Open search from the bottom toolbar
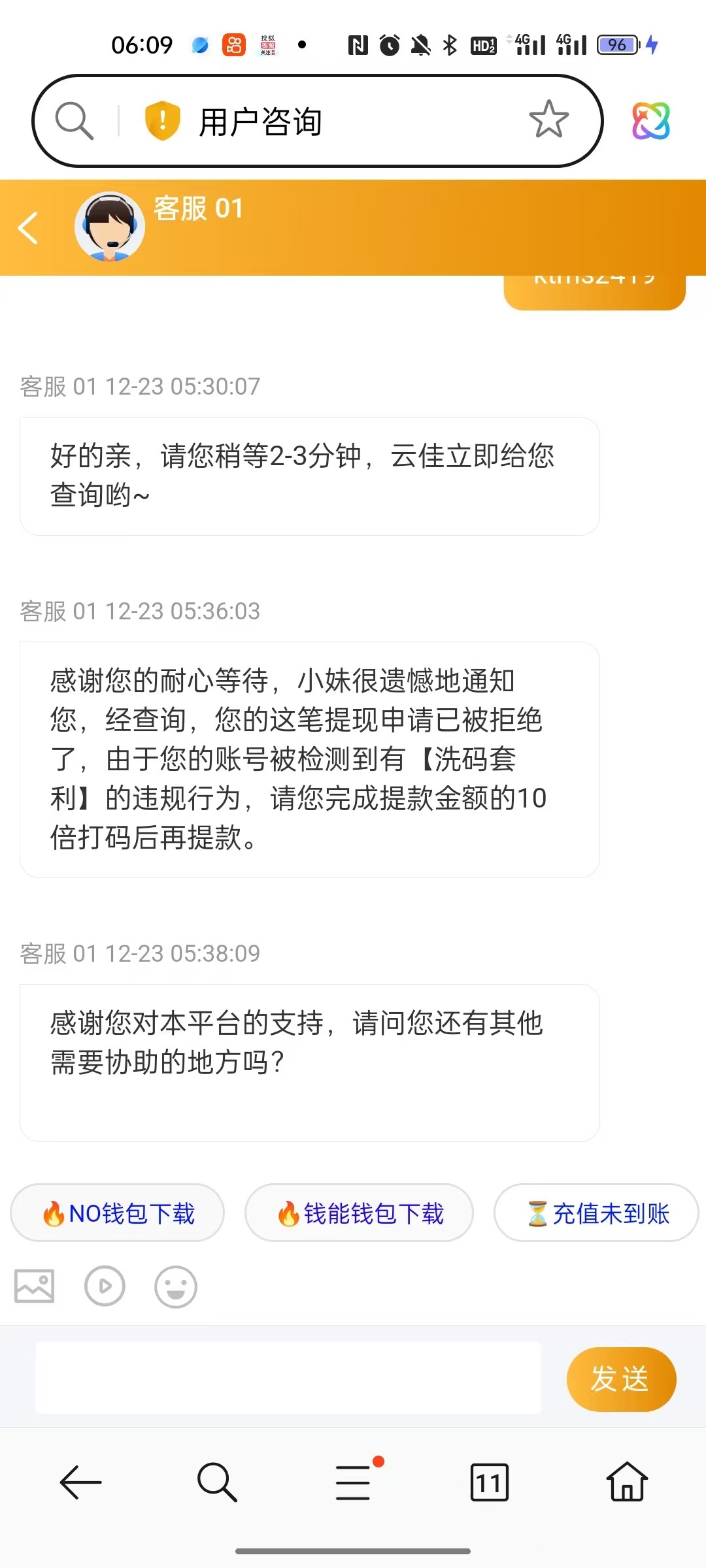The image size is (706, 1568). 216,1482
